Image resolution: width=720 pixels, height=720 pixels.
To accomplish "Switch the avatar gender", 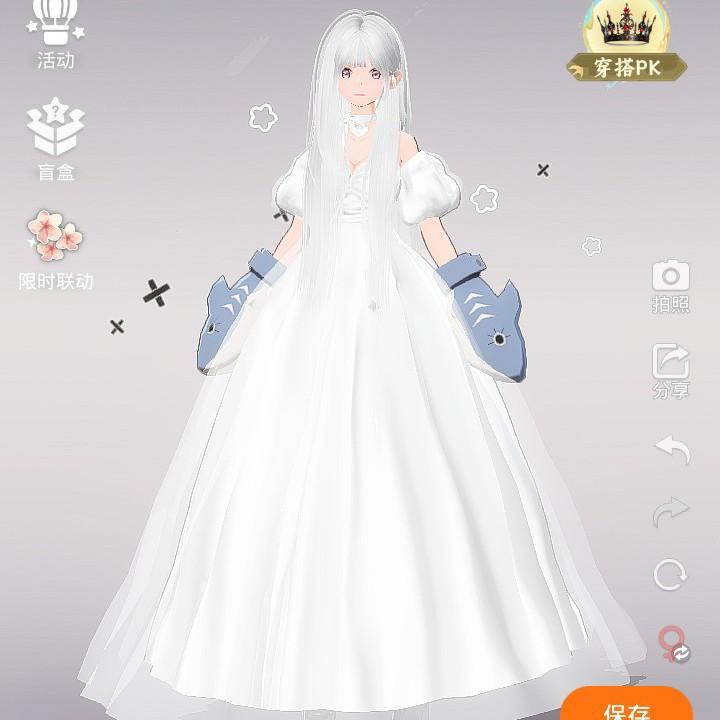I will [x=672, y=643].
